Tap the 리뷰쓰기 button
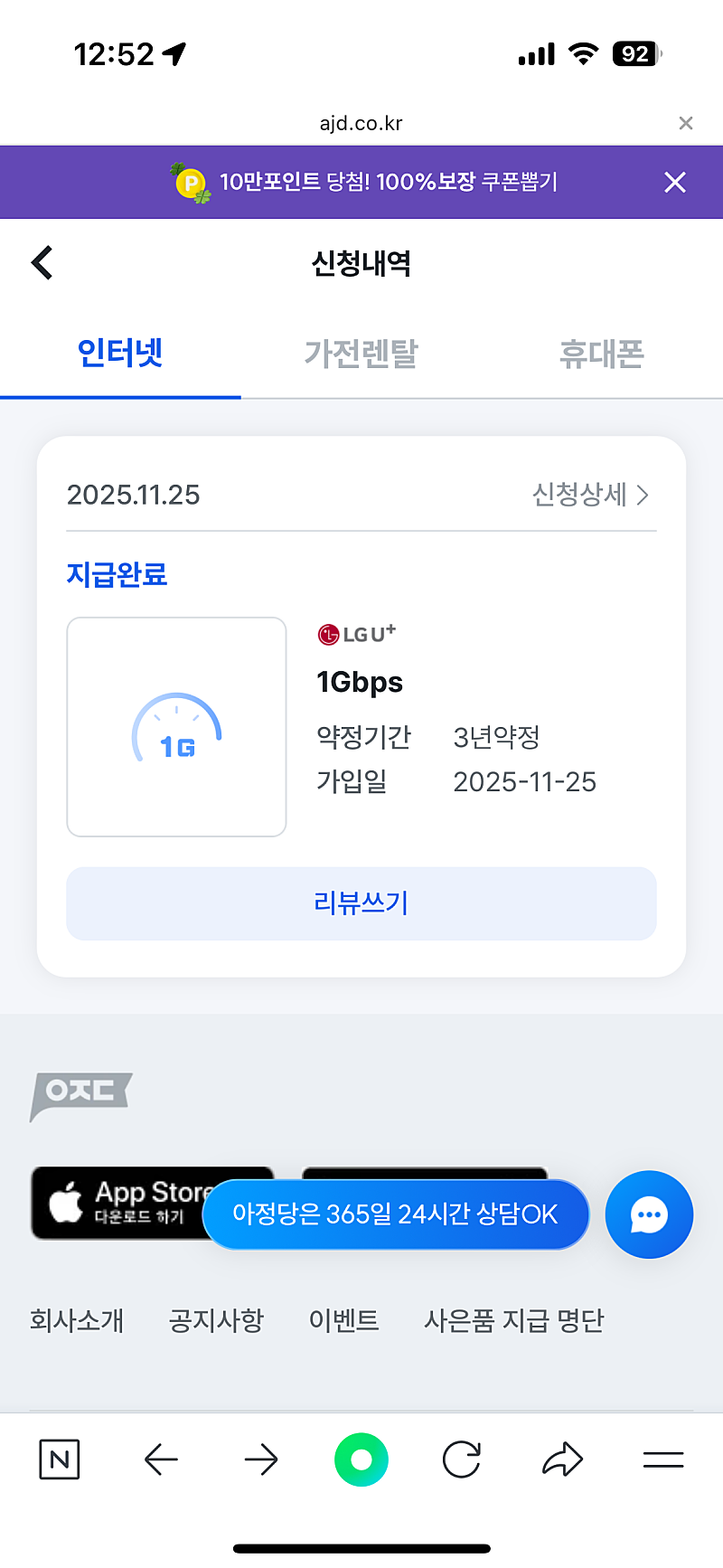The height and width of the screenshot is (1568, 723). [361, 903]
